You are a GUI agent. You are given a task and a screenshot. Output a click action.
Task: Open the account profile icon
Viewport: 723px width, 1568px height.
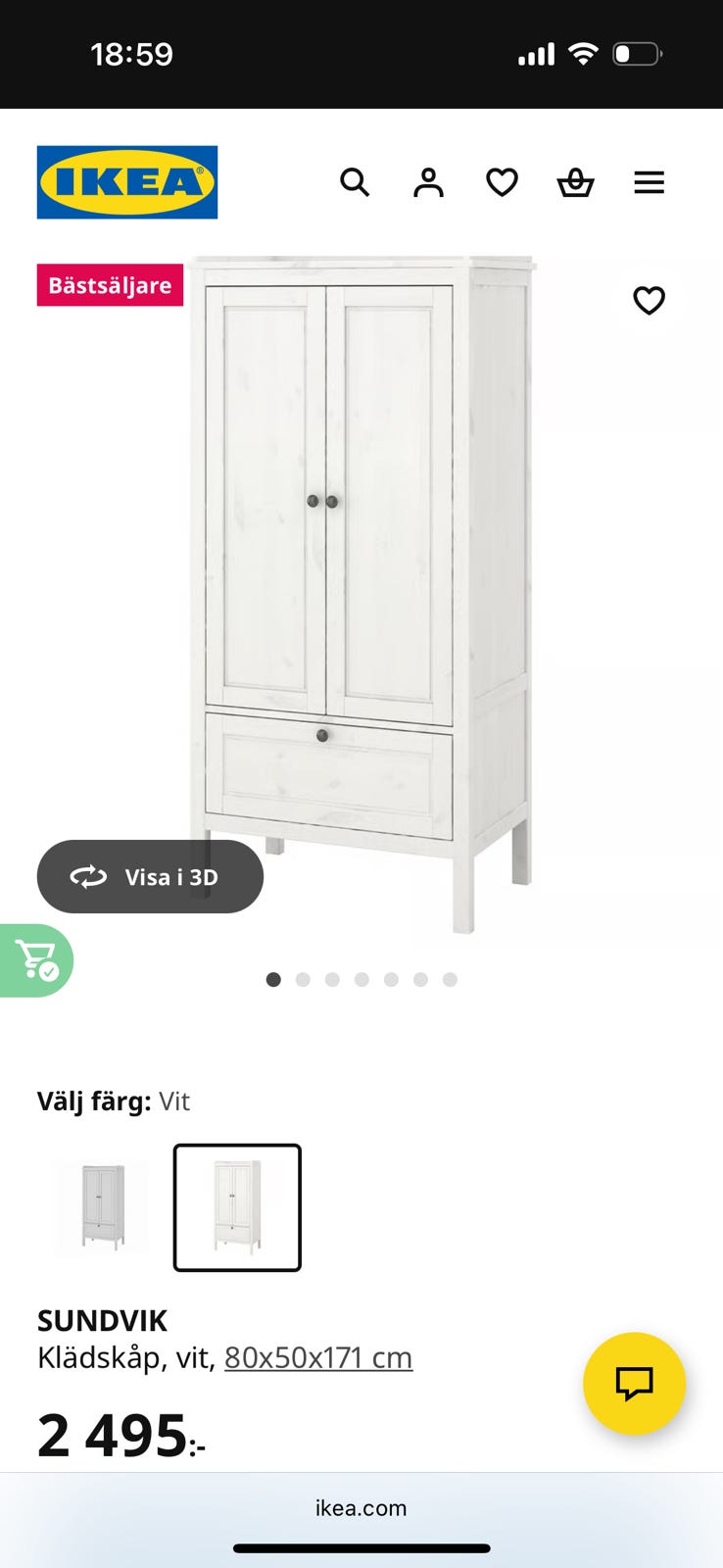pyautogui.click(x=428, y=182)
